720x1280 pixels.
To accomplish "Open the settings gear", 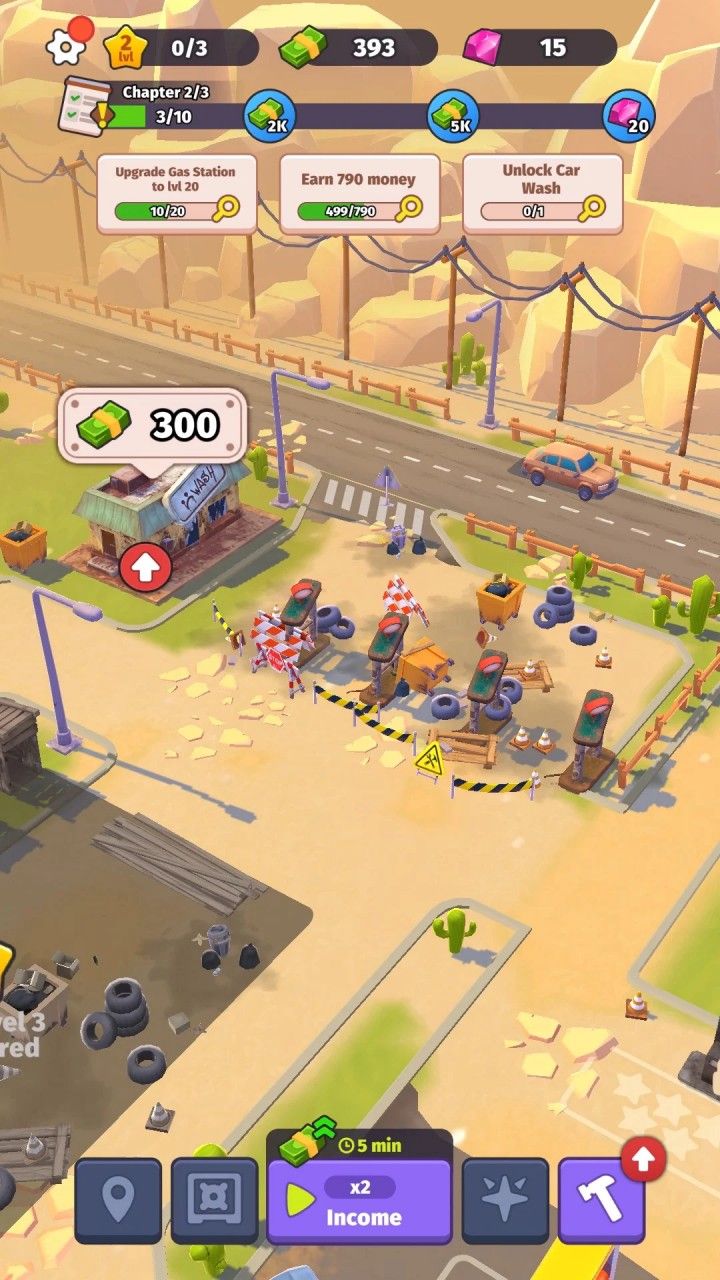I will [66, 46].
